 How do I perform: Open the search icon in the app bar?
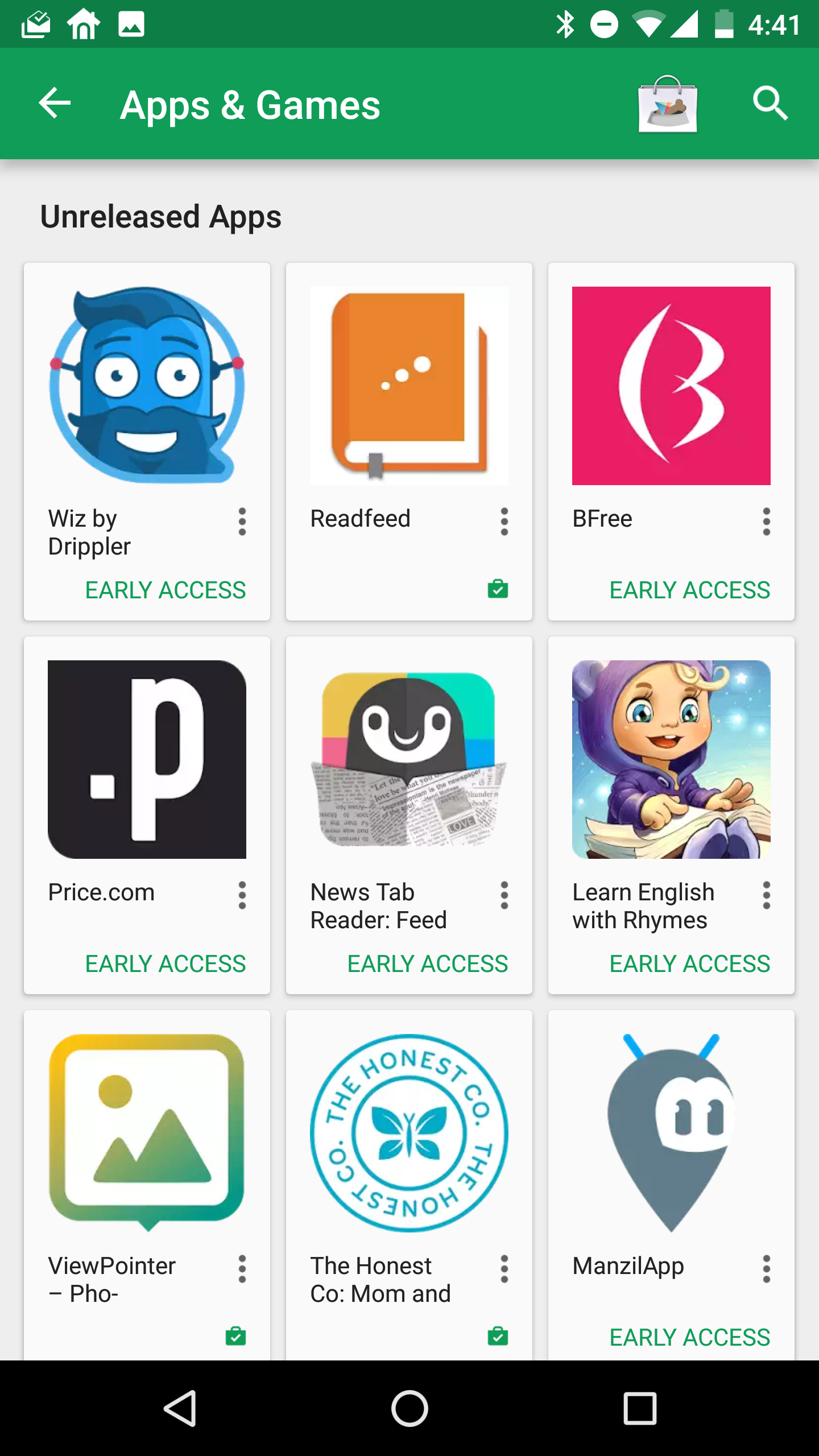(770, 104)
